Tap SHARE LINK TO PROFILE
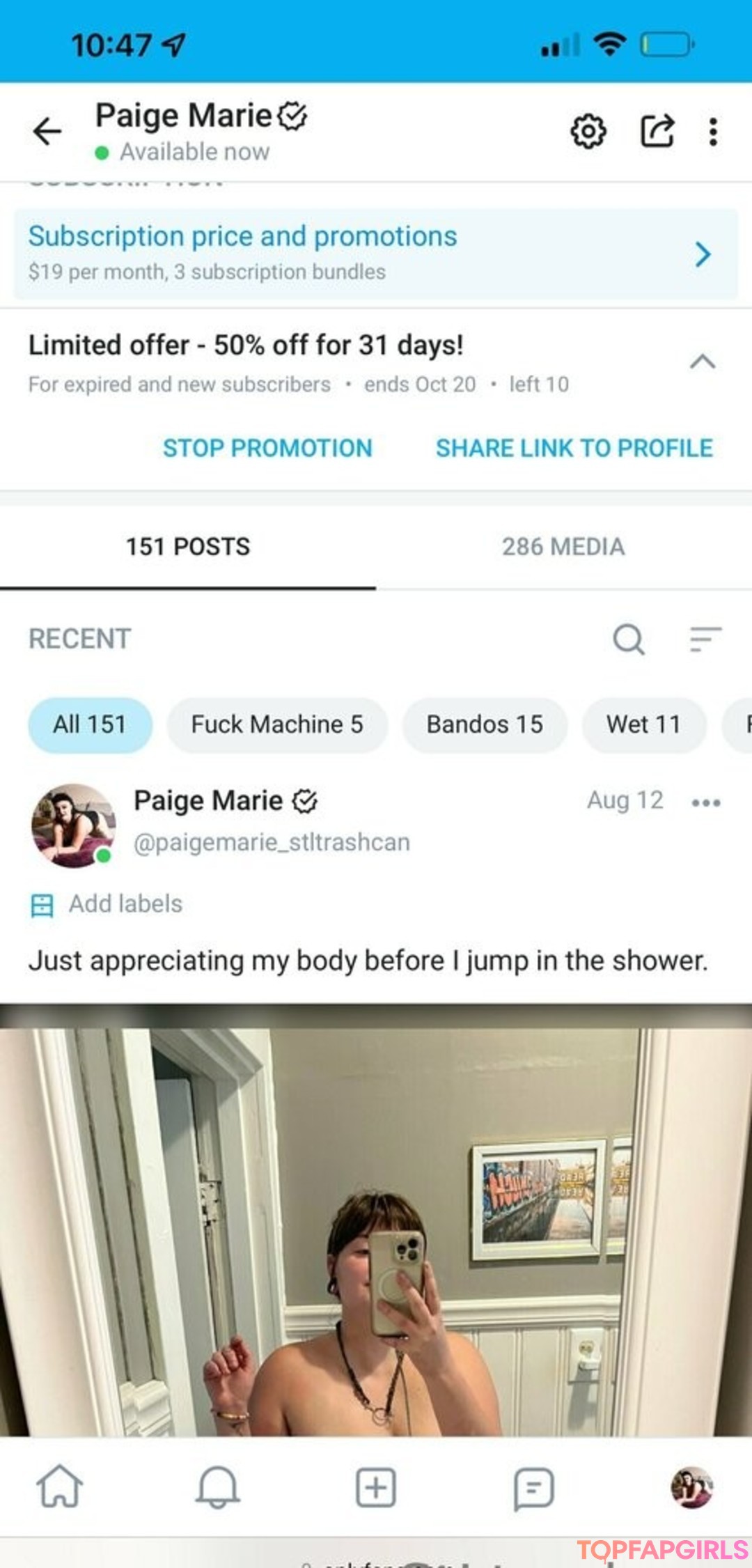The width and height of the screenshot is (752, 1568). pyautogui.click(x=574, y=448)
